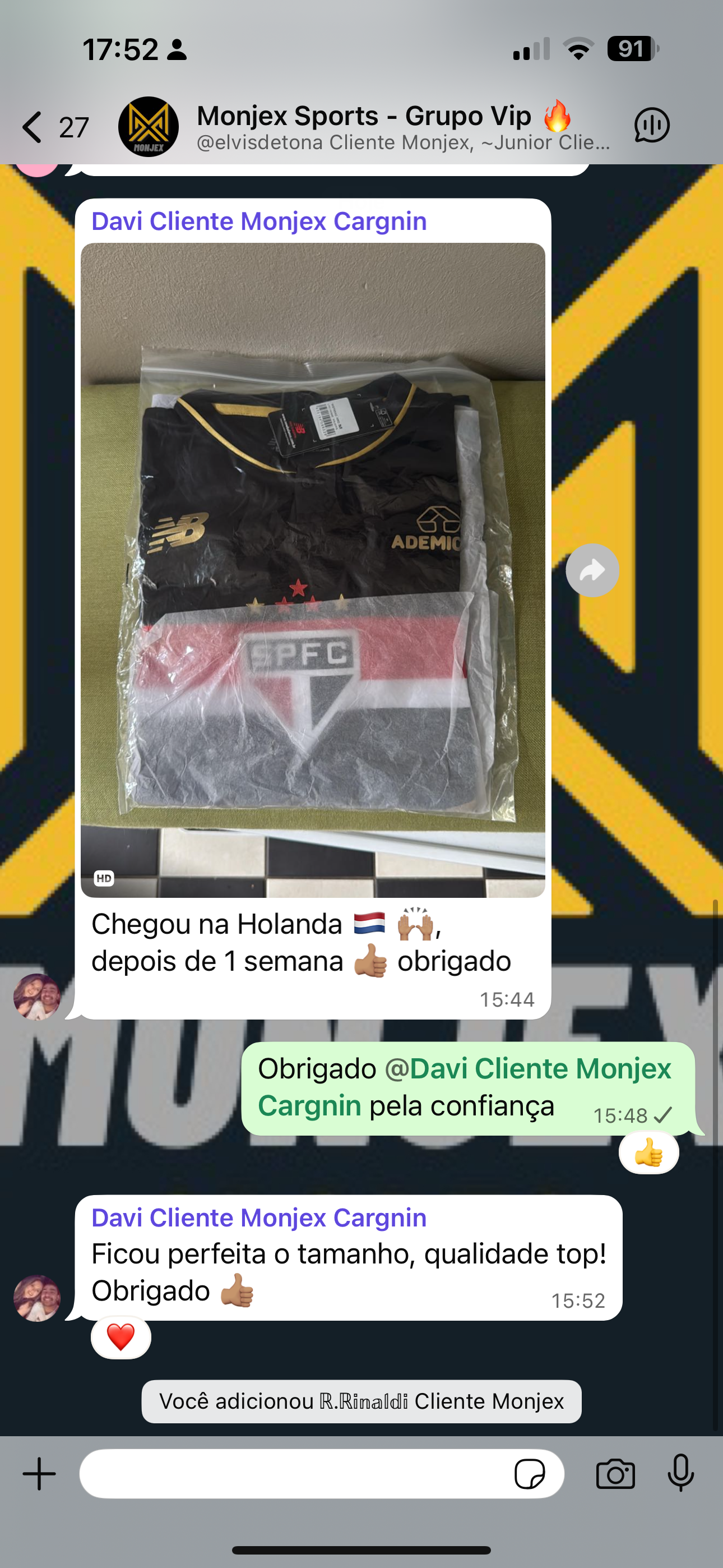The height and width of the screenshot is (1568, 723).
Task: Open the Monjex group profile picture
Action: click(x=148, y=127)
